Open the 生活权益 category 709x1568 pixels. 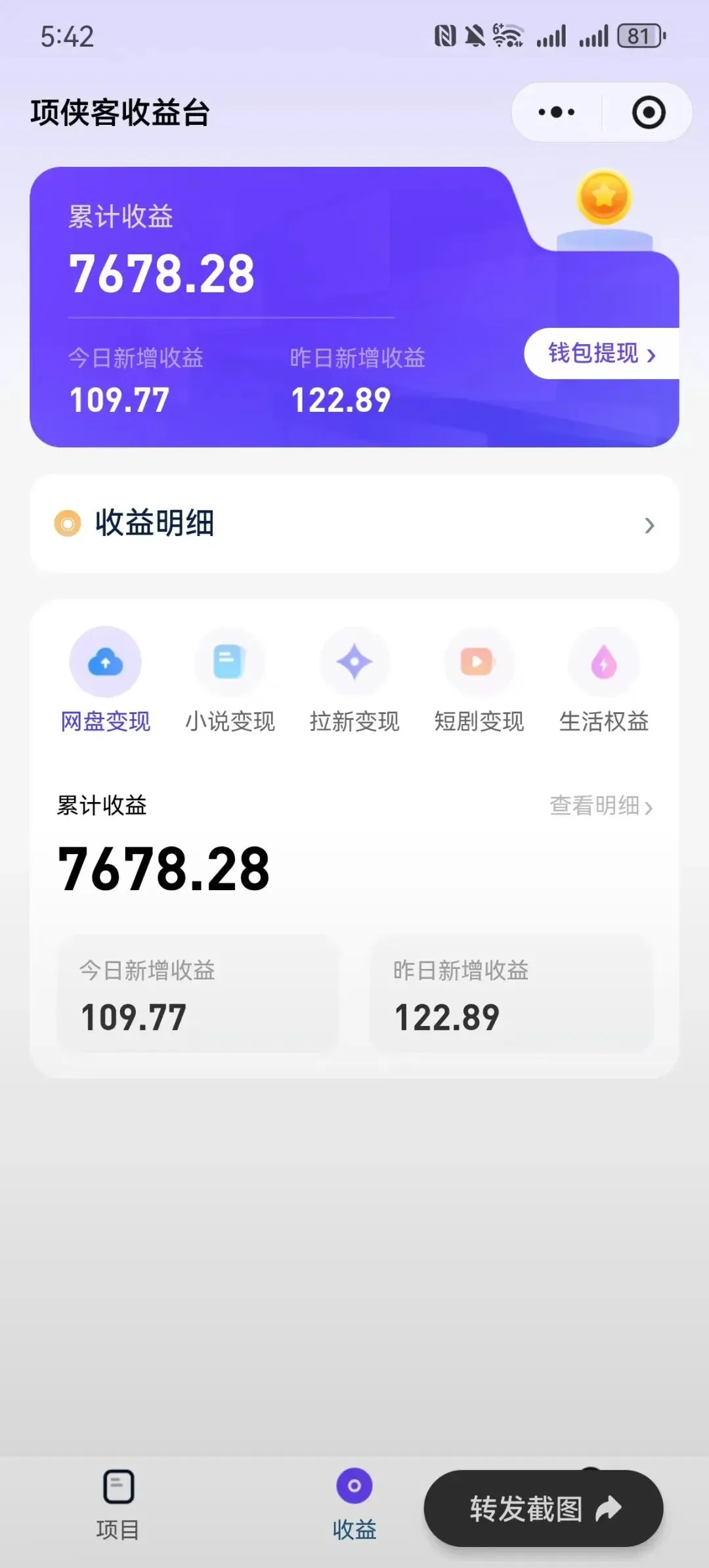point(603,681)
